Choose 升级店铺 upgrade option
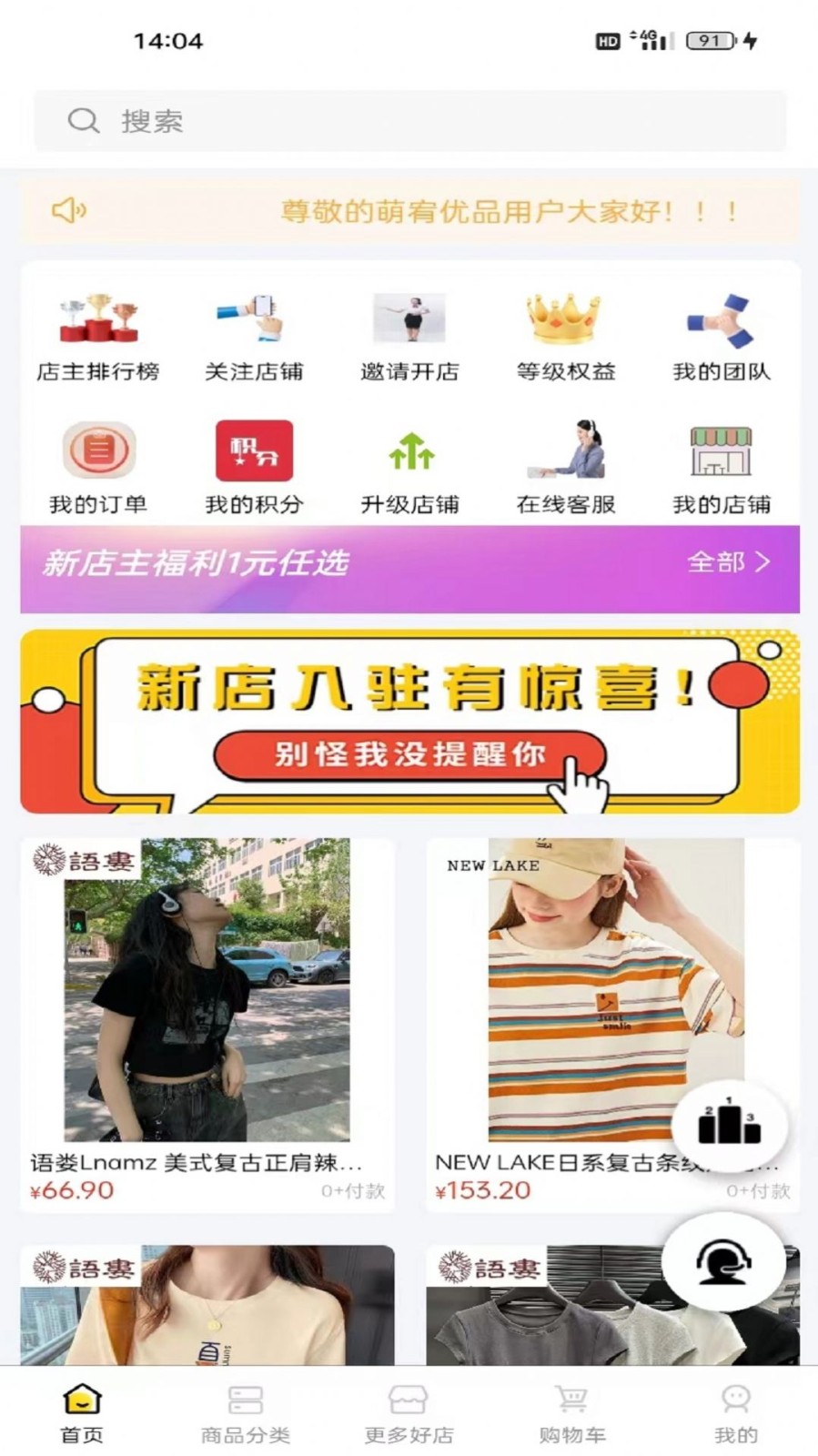The width and height of the screenshot is (818, 1456). [x=409, y=468]
